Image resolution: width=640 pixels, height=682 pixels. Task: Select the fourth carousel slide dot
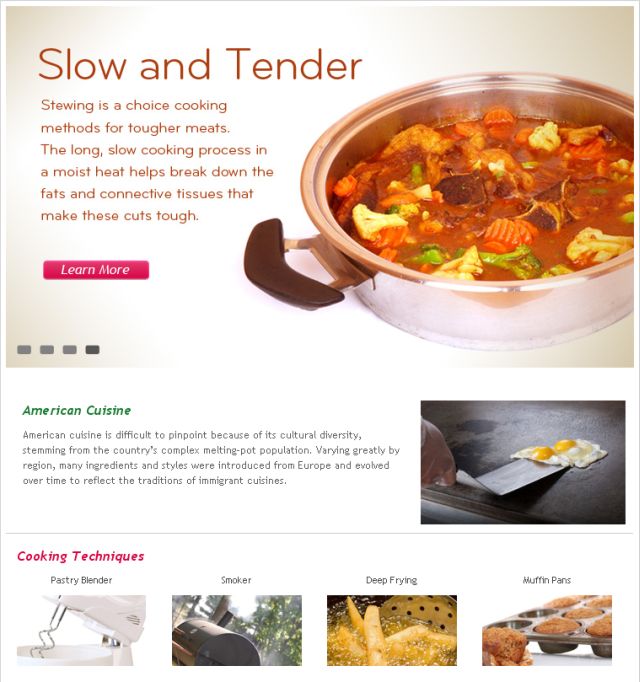pyautogui.click(x=92, y=350)
